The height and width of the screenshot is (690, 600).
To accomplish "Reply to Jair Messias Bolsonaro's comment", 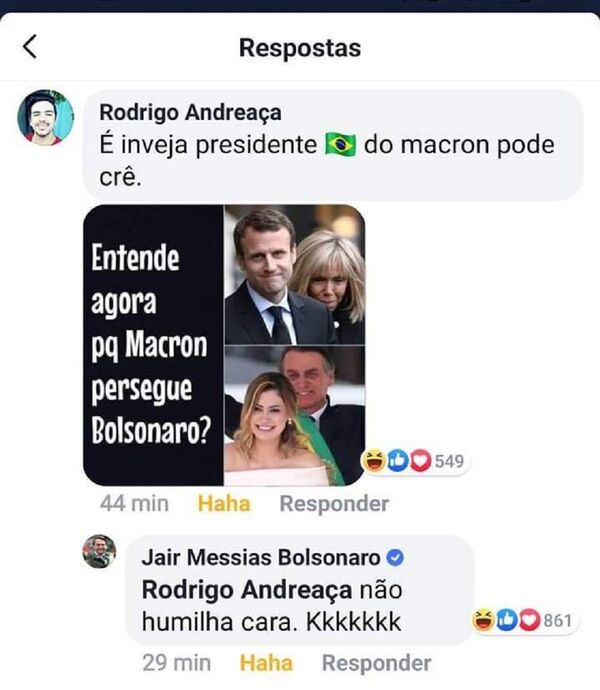I will [x=376, y=662].
